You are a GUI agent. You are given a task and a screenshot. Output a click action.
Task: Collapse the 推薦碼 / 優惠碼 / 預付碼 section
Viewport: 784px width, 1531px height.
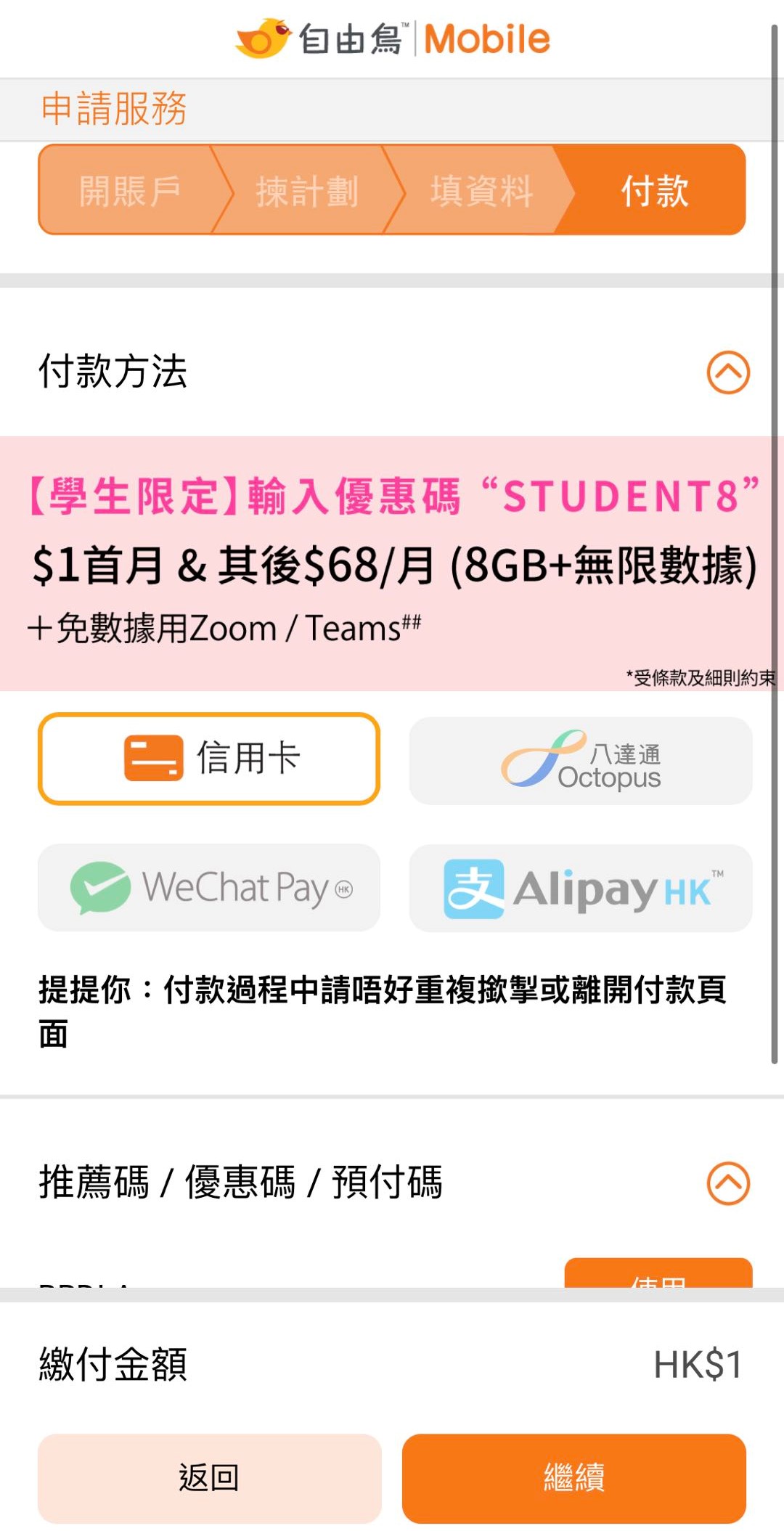pos(728,1183)
